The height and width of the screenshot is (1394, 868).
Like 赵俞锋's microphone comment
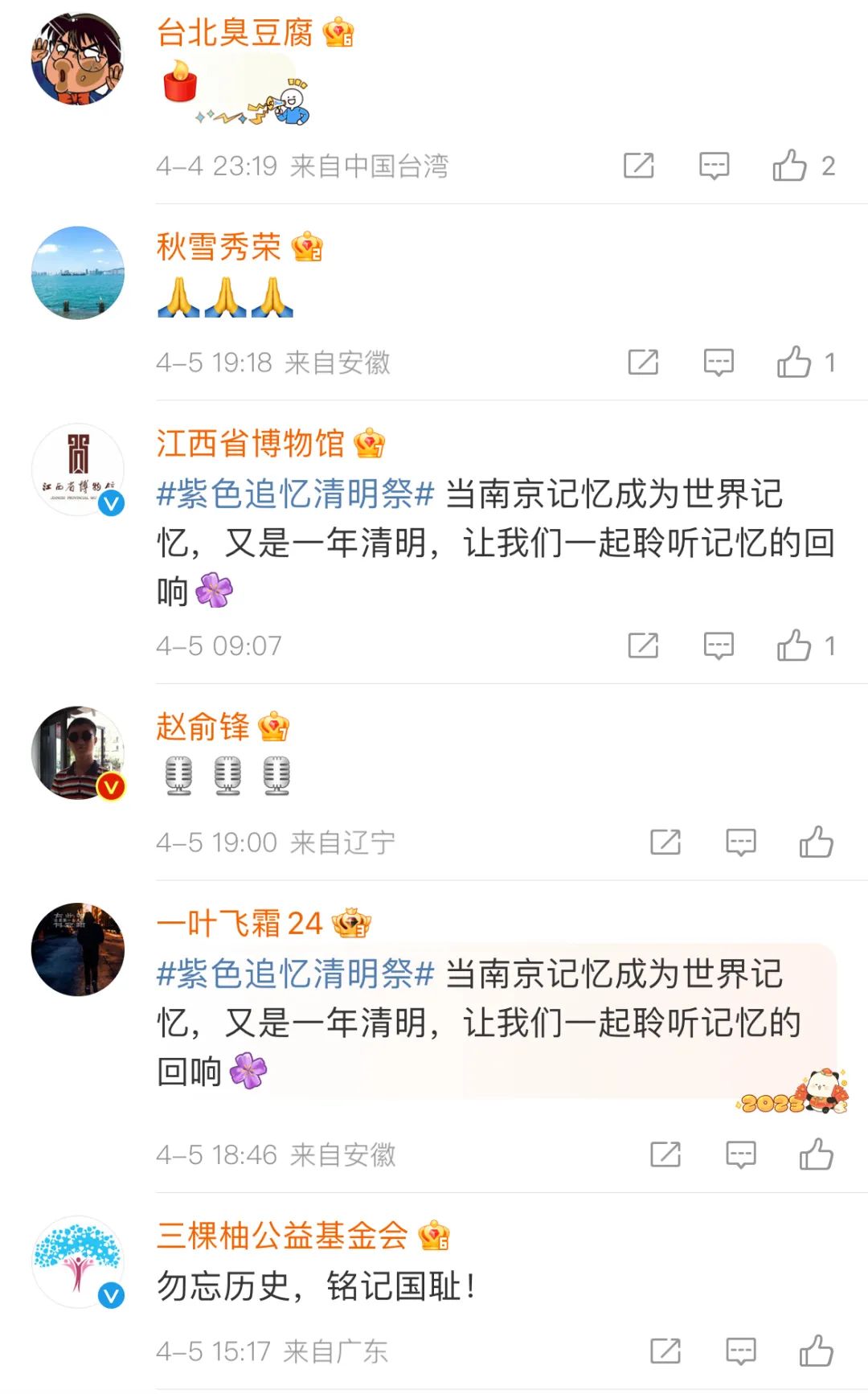[x=816, y=843]
